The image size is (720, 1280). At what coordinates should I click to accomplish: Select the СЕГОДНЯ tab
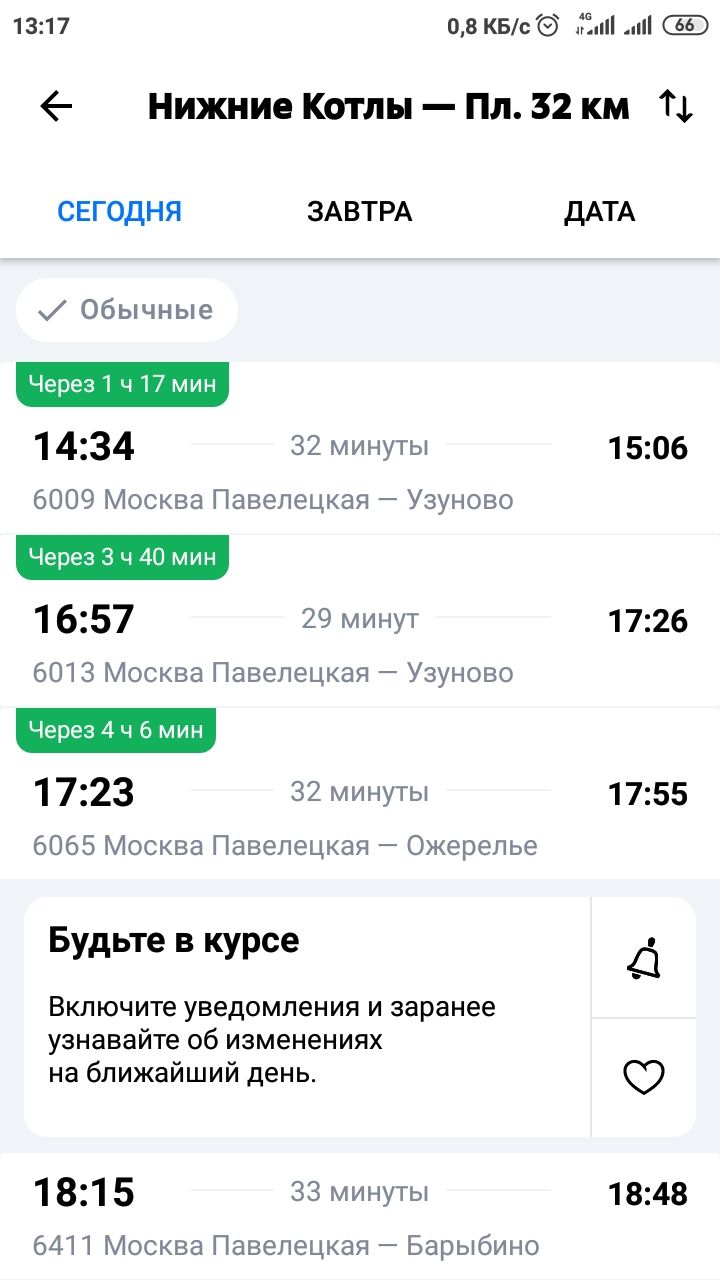(120, 212)
